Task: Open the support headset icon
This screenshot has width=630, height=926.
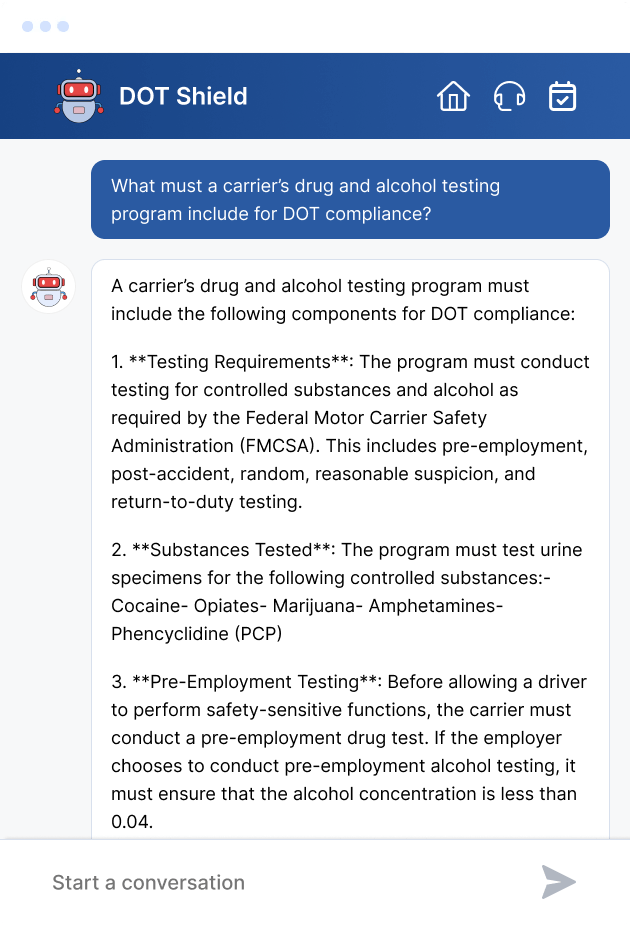Action: [x=509, y=96]
